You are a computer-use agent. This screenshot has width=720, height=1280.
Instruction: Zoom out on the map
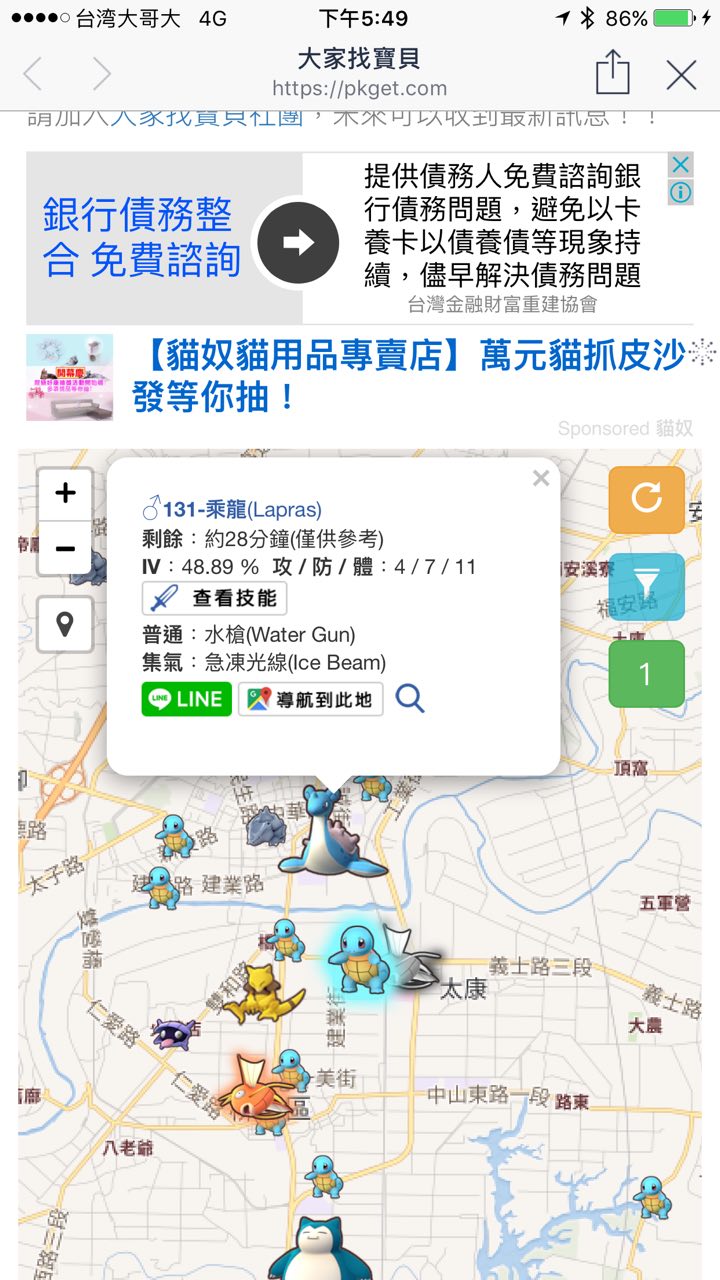[65, 549]
